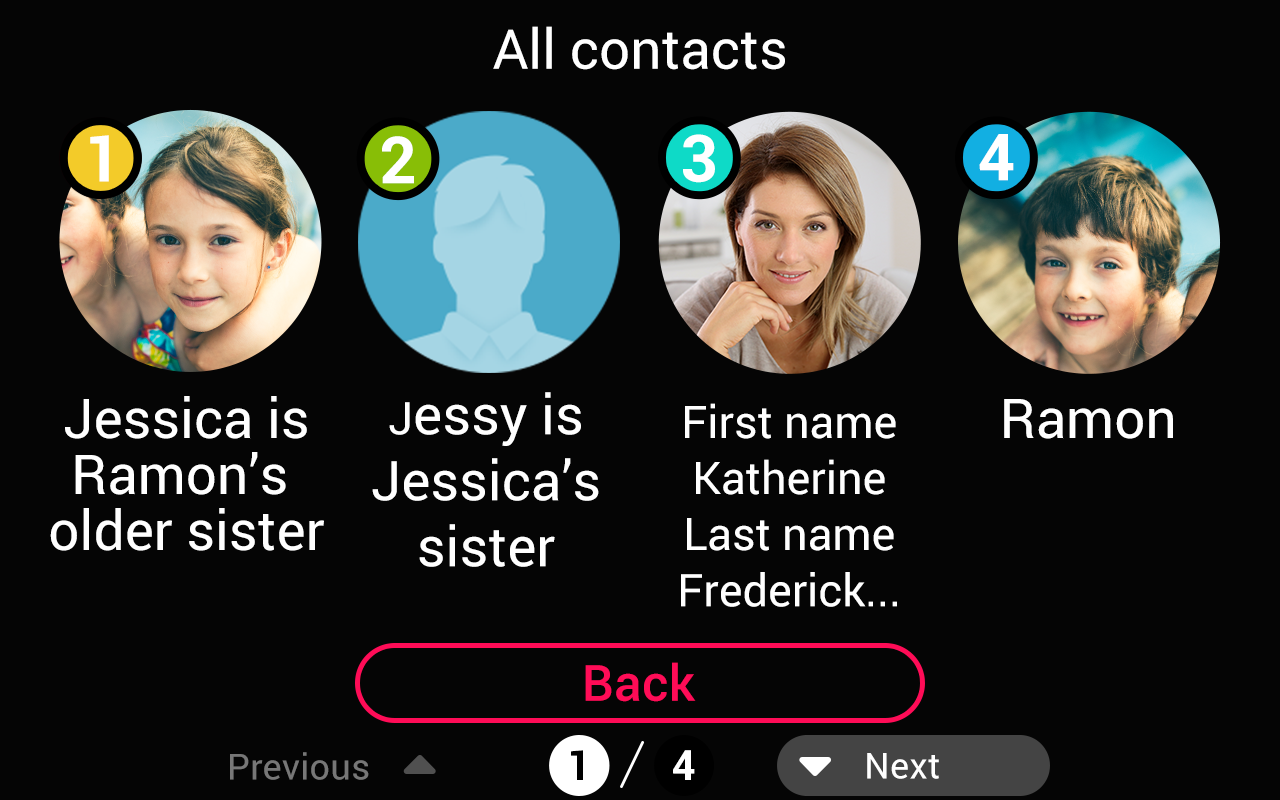Open contact 1, Jessica, Ramon's older sister
The image size is (1280, 800).
[190, 242]
